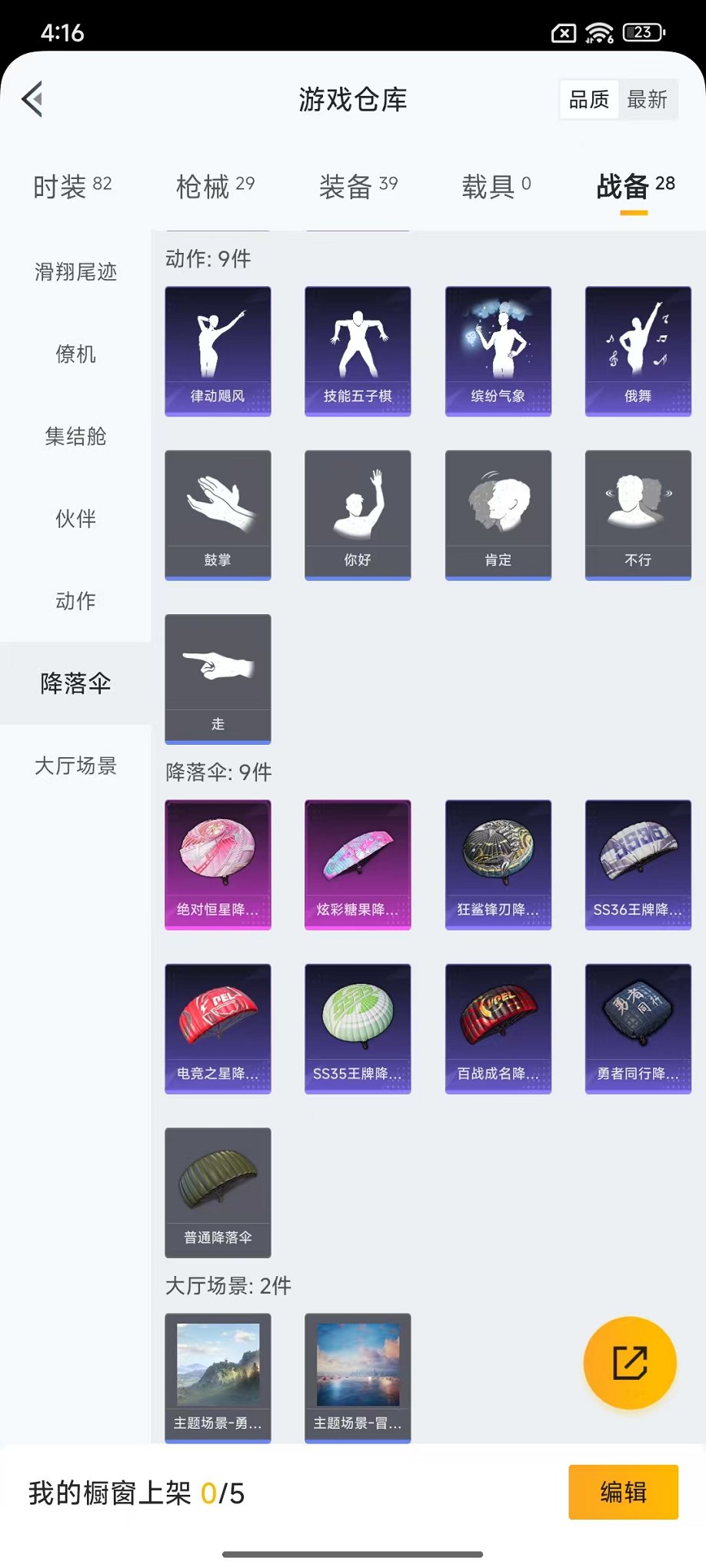
Task: Go back using the arrow icon
Action: (32, 99)
